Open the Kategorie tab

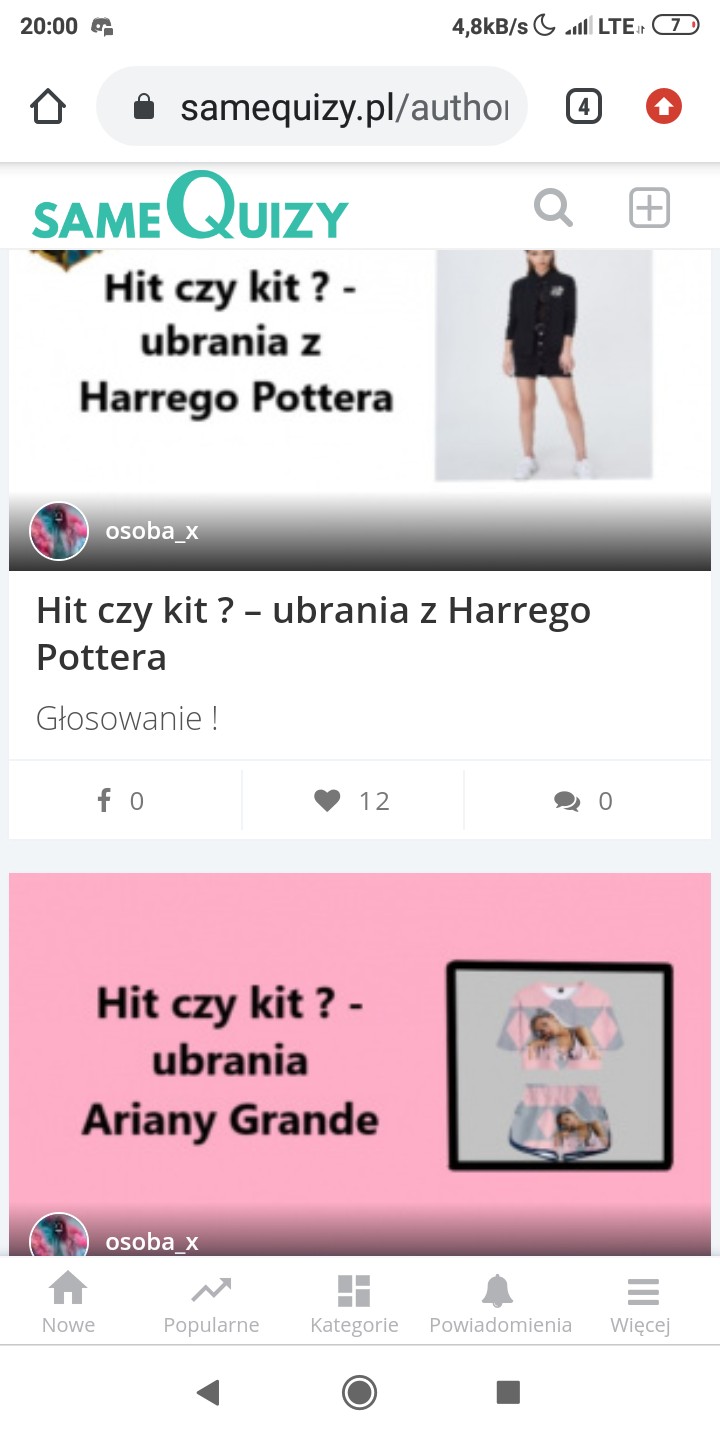[354, 1303]
